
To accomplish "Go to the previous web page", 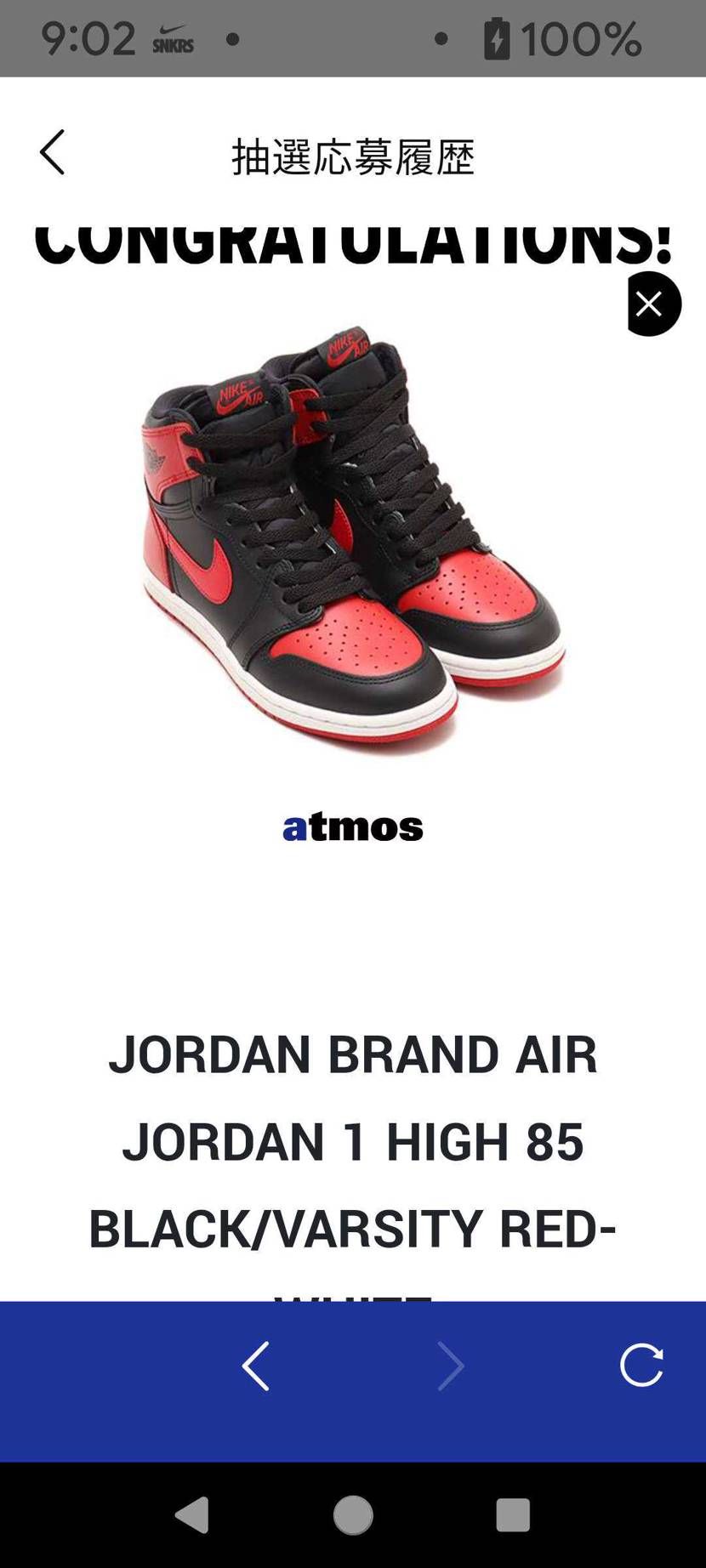I will pyautogui.click(x=255, y=1366).
